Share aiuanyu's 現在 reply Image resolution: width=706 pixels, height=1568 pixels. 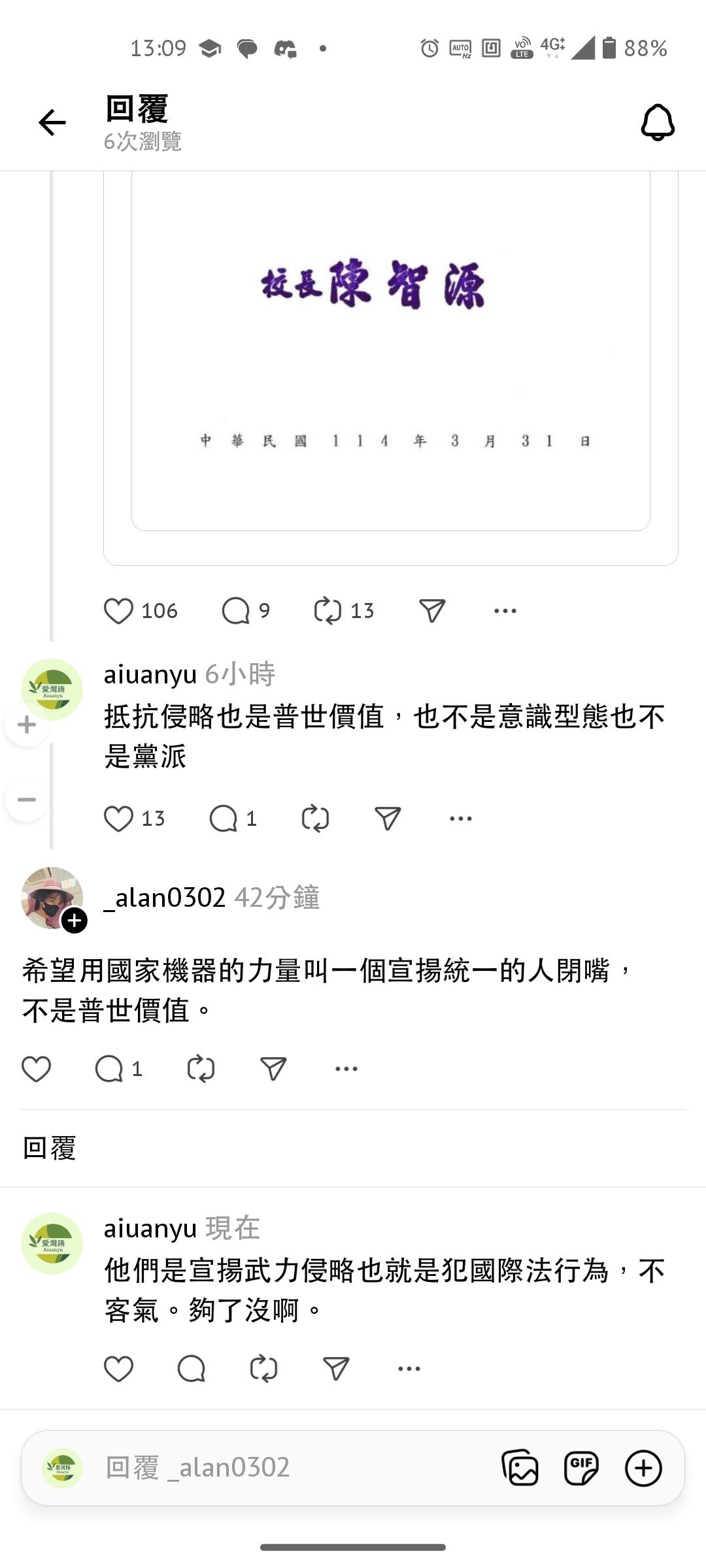pyautogui.click(x=336, y=1369)
